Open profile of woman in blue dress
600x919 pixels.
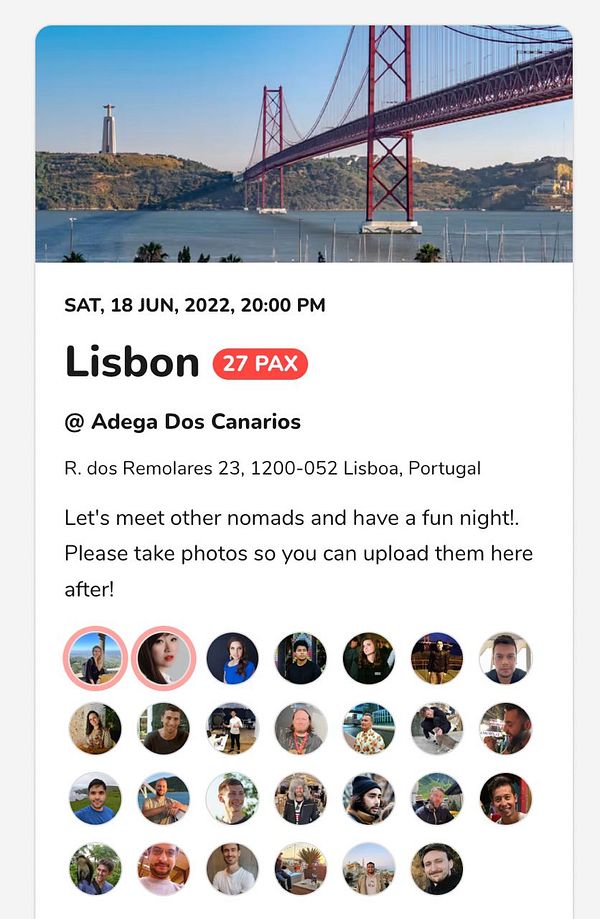pos(232,658)
